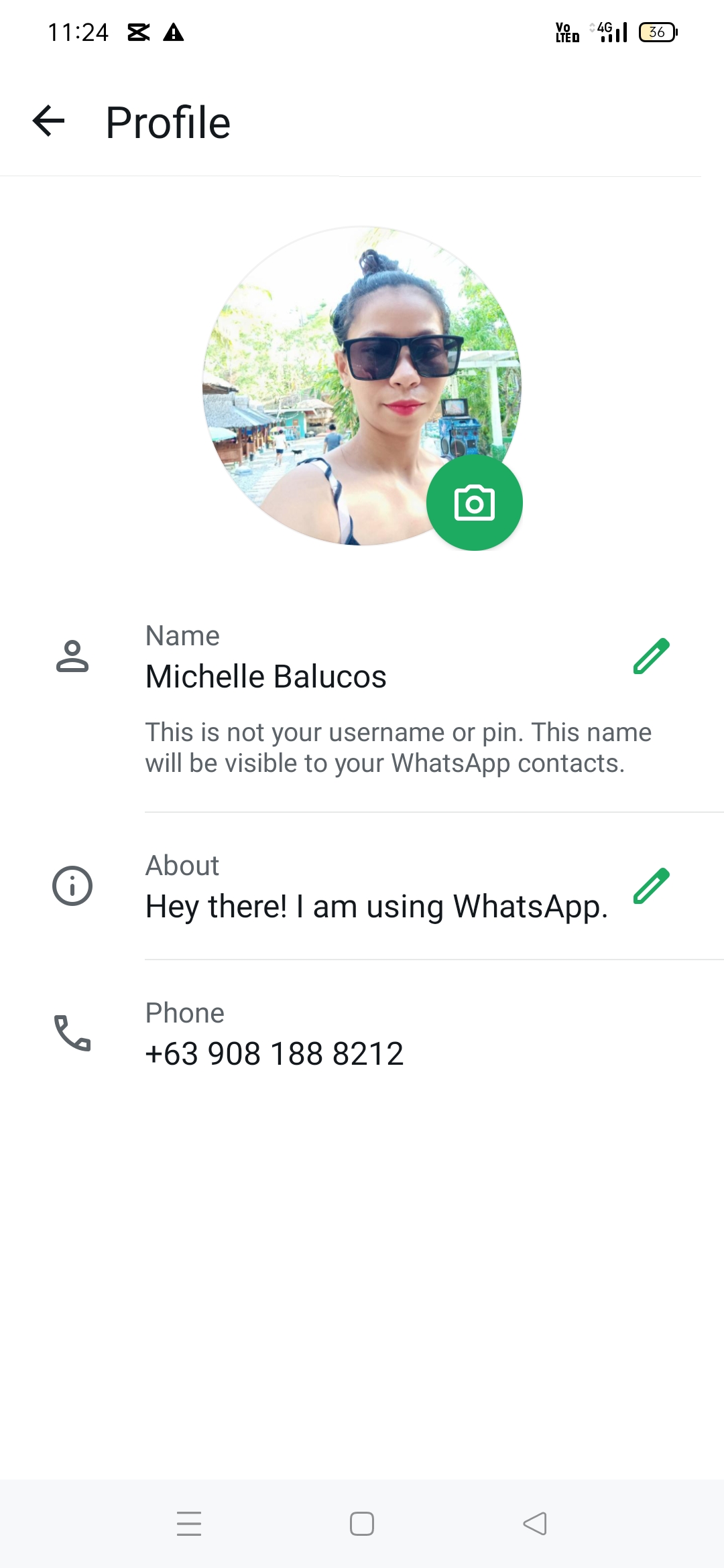Edit the About status pencil icon
The image size is (724, 1568).
(x=652, y=886)
